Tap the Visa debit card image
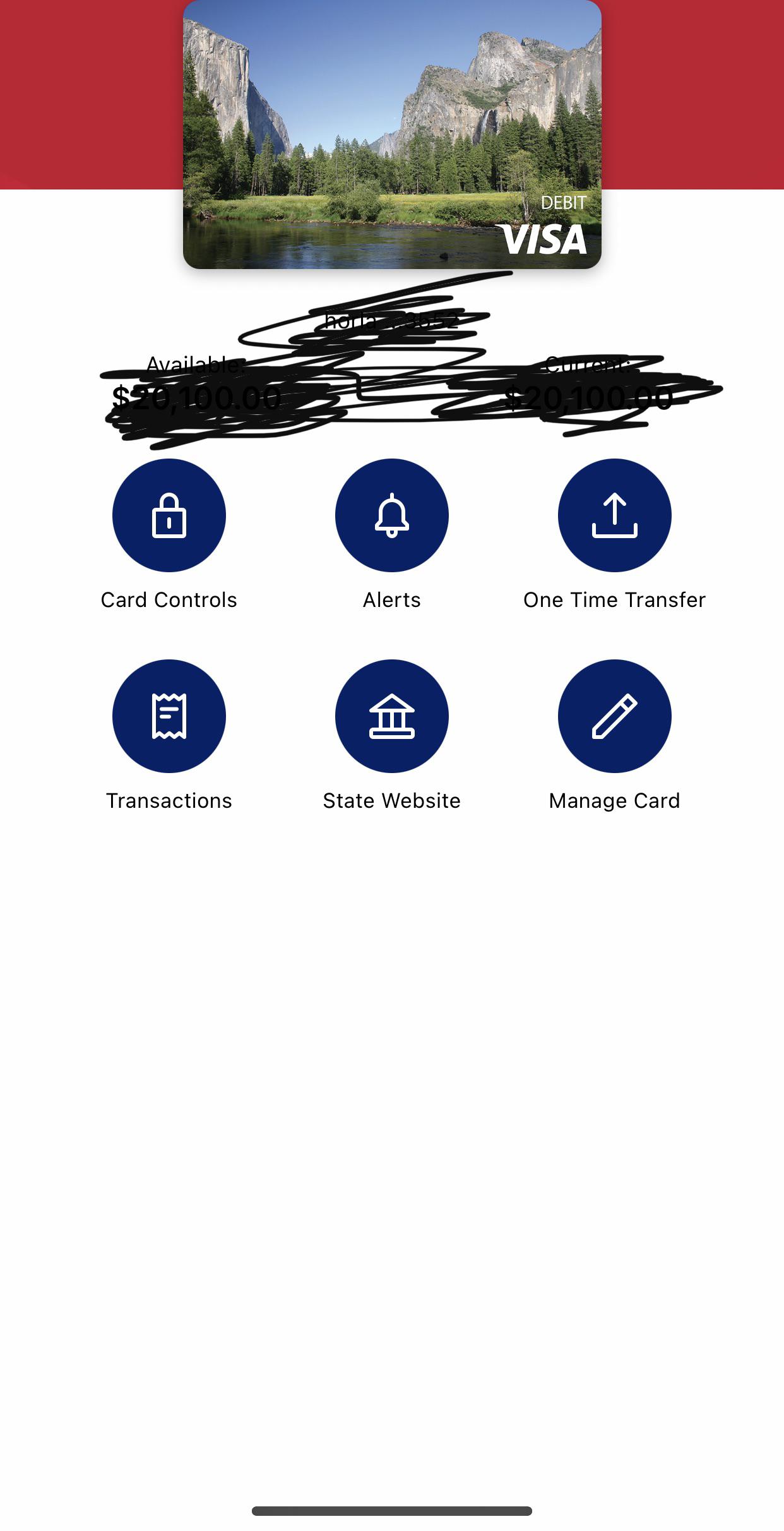This screenshot has height=1531, width=784. 392,134
